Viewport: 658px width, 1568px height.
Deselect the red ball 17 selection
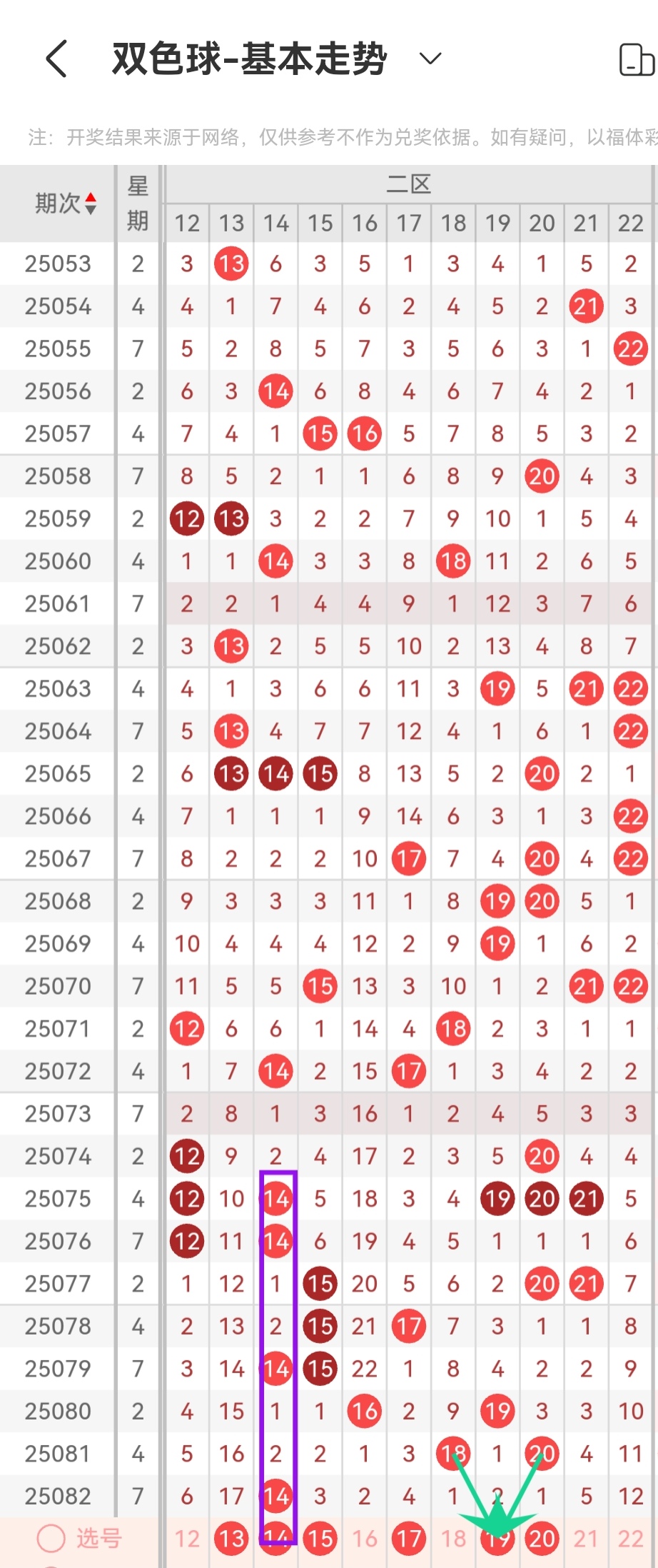[x=408, y=1540]
